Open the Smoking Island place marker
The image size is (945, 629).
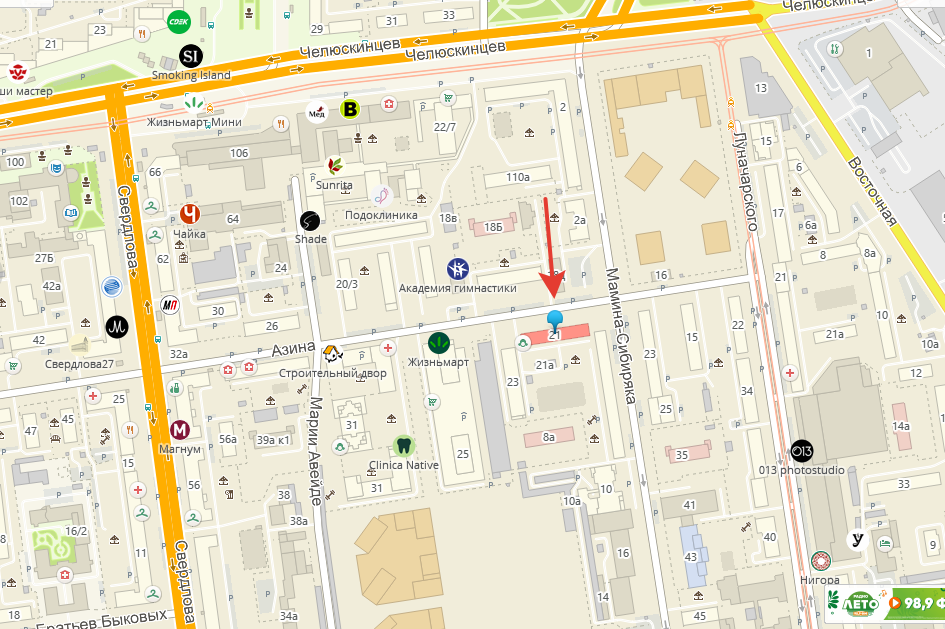190,55
